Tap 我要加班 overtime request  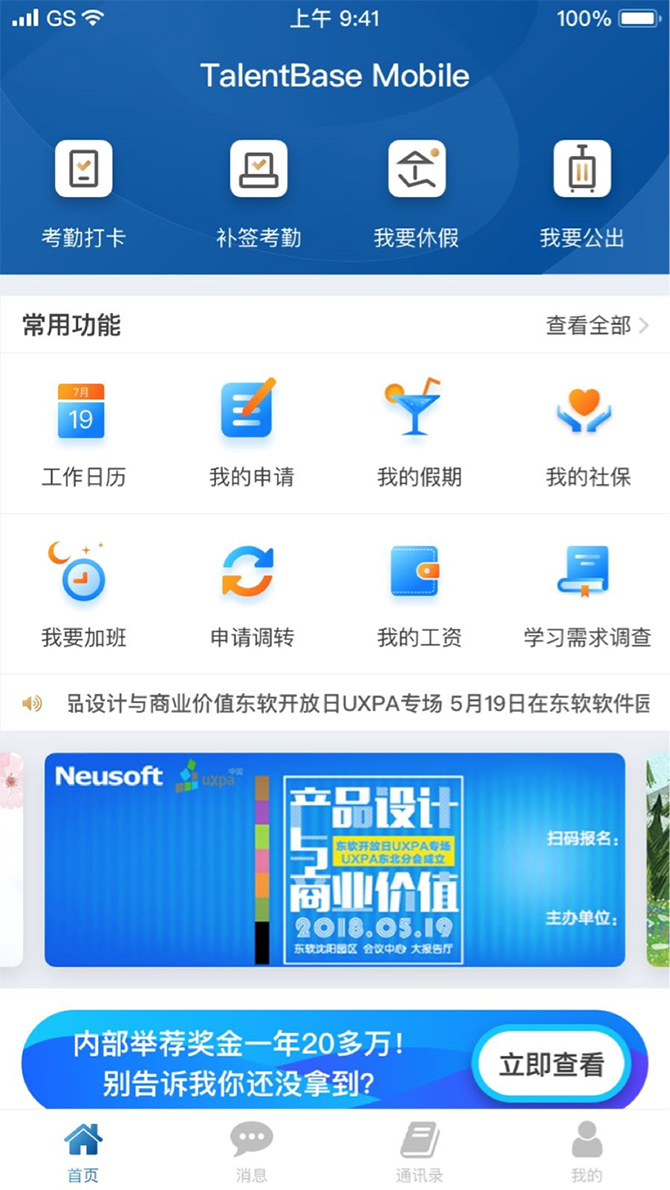(83, 595)
